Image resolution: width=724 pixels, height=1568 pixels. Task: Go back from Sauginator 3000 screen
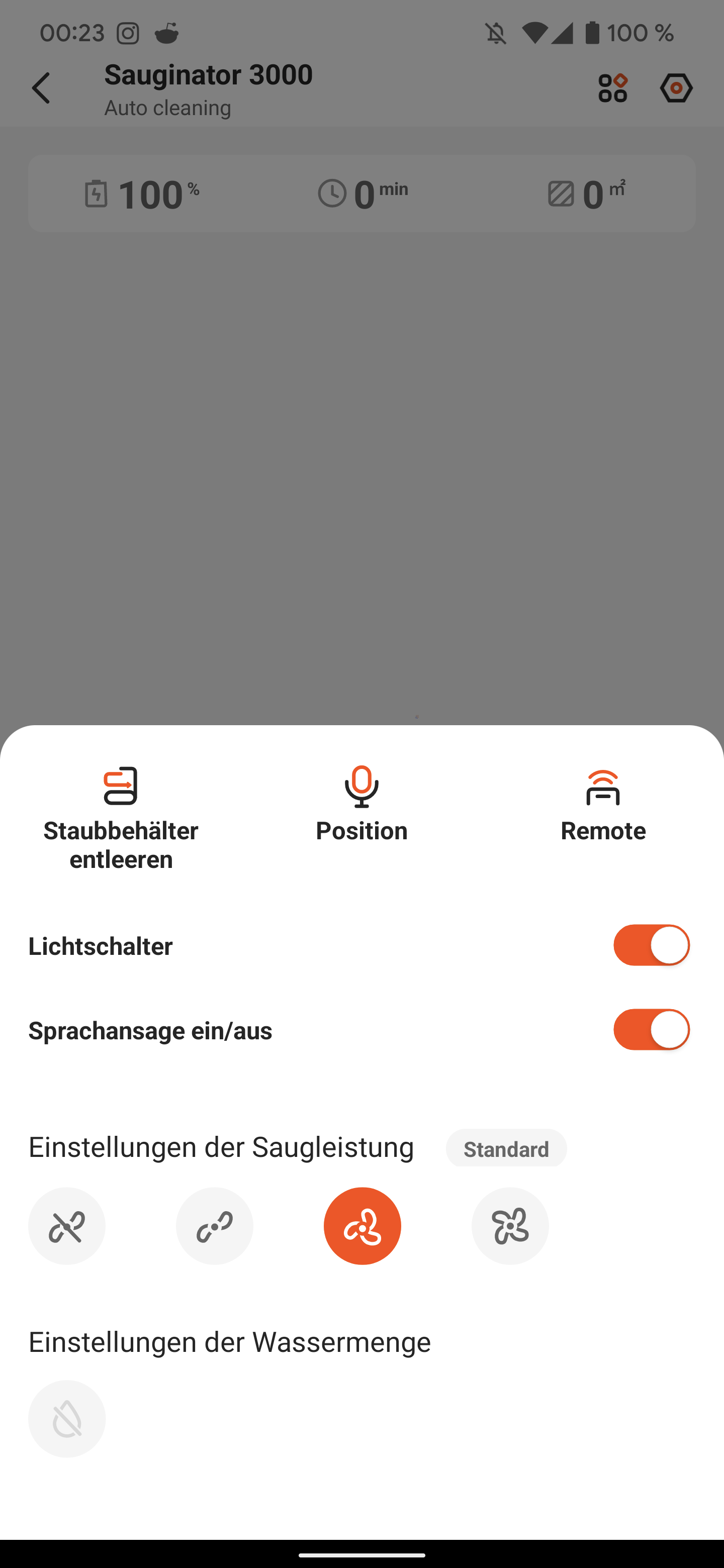(x=41, y=88)
